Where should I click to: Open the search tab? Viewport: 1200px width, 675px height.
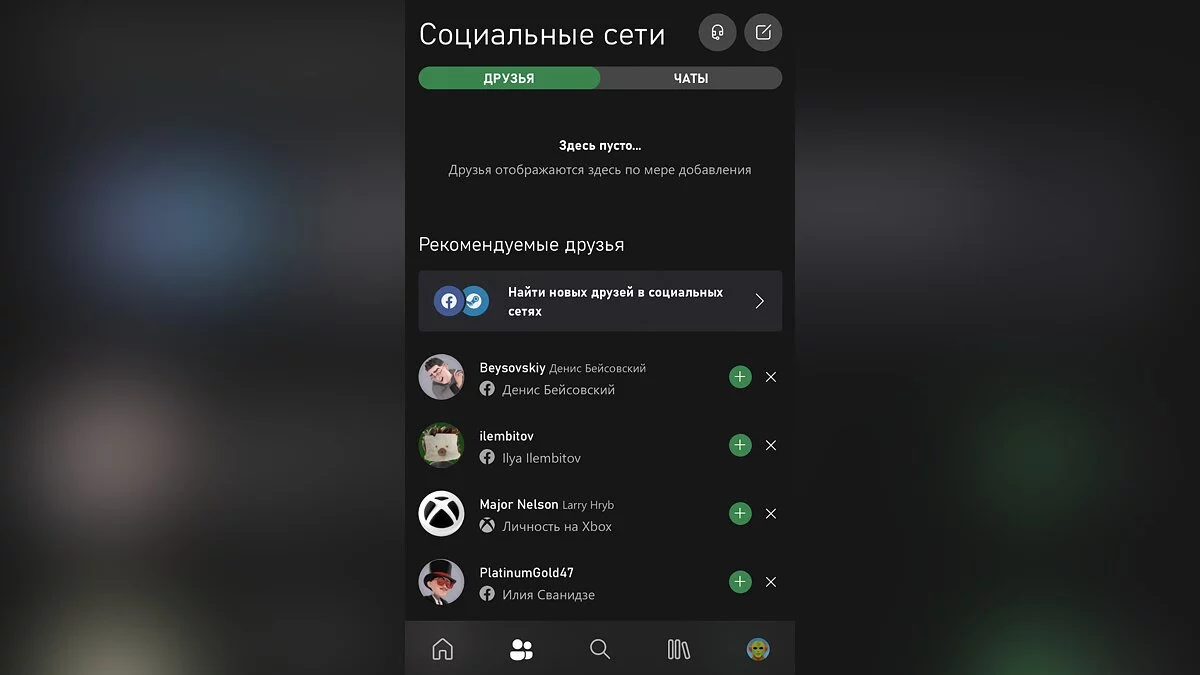[x=600, y=649]
